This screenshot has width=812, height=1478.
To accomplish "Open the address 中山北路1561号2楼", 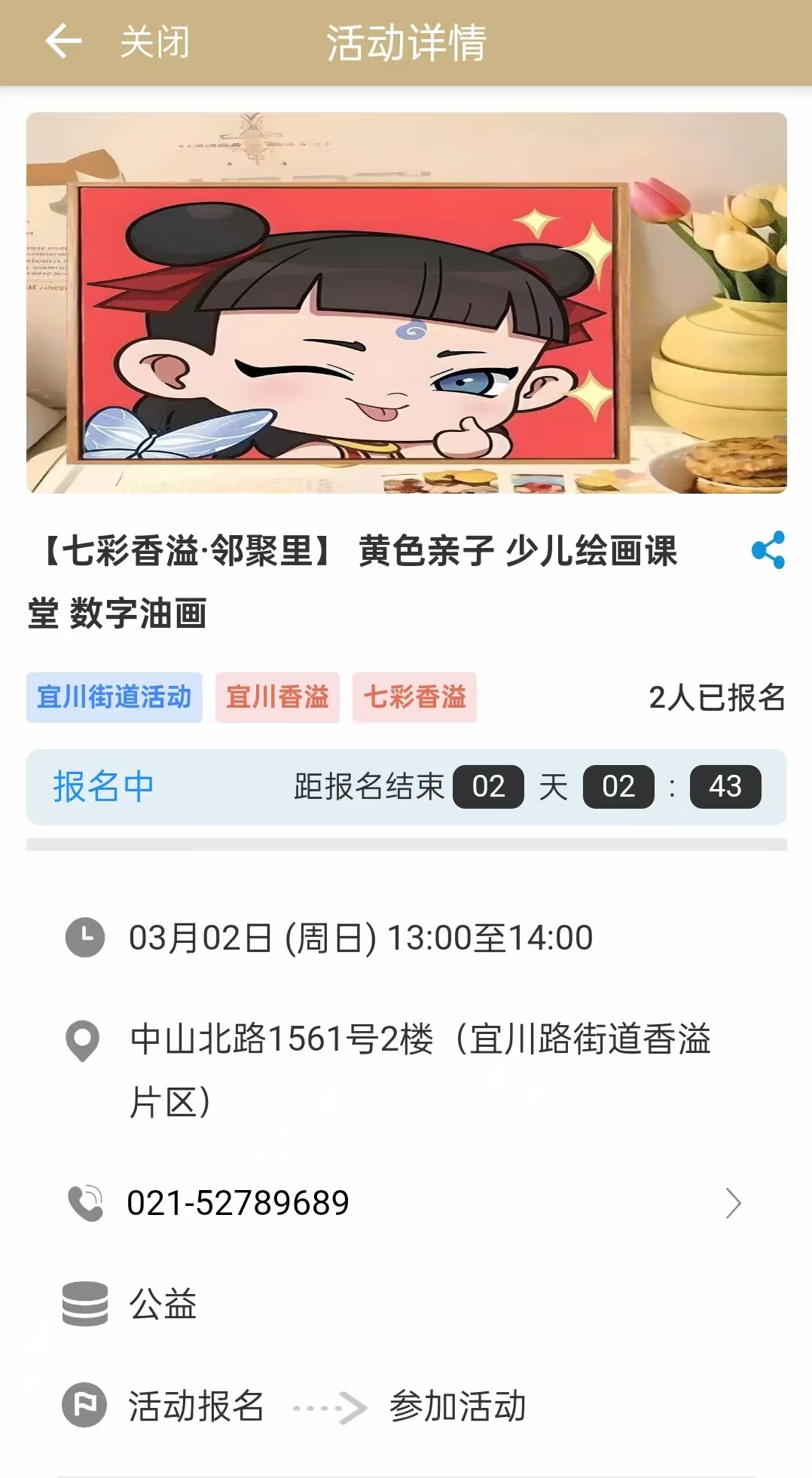I will point(419,1069).
